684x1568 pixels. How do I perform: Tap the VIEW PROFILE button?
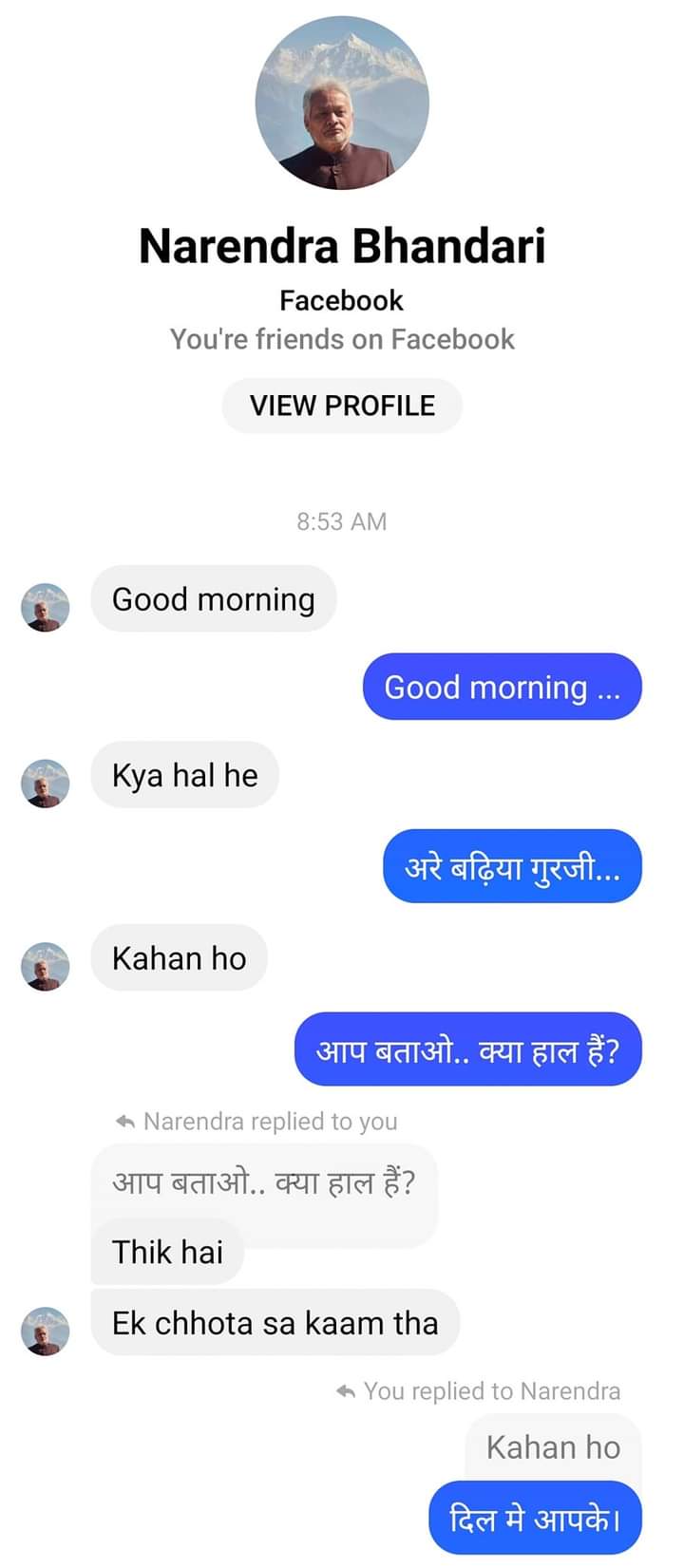342,406
